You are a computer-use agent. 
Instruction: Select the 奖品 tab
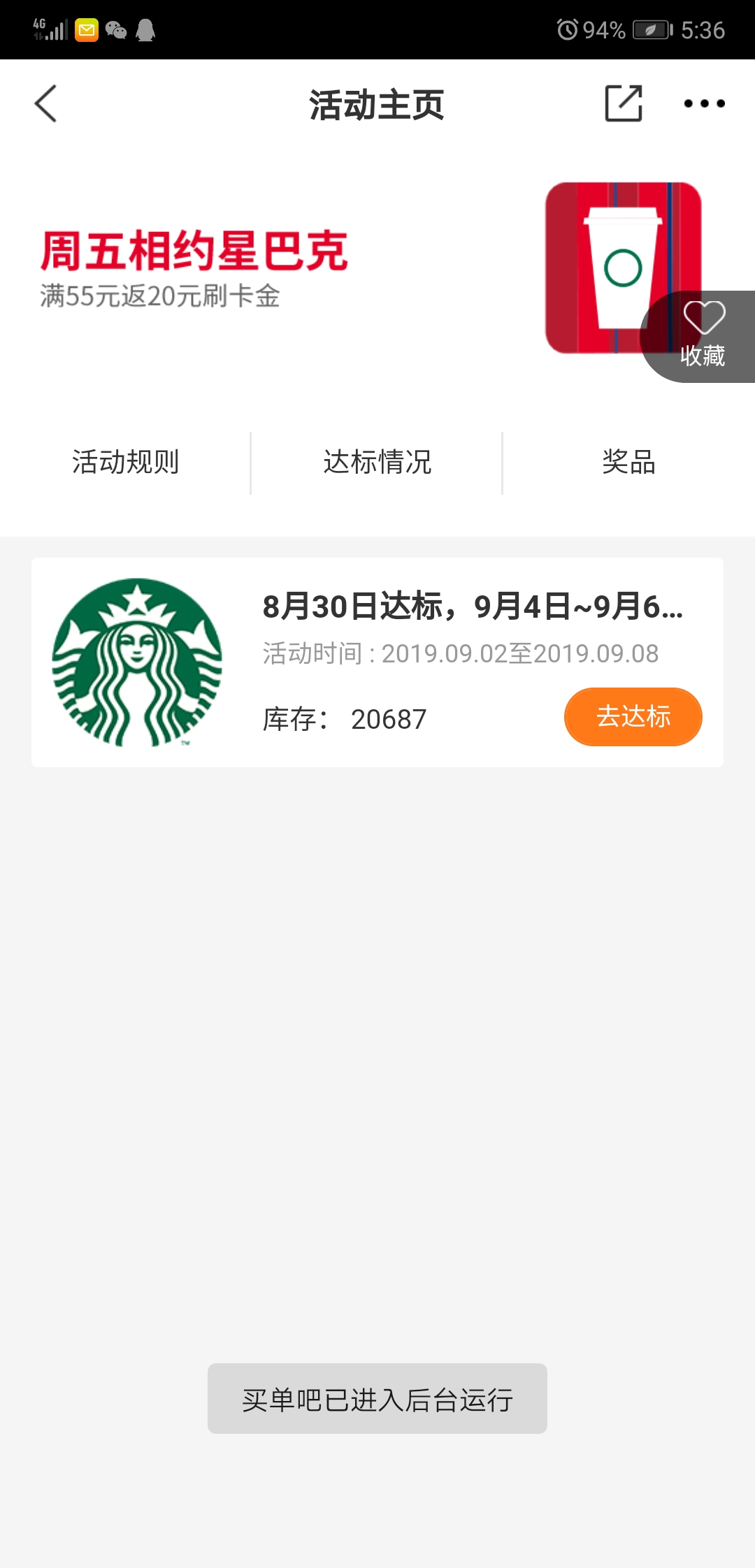(x=628, y=463)
